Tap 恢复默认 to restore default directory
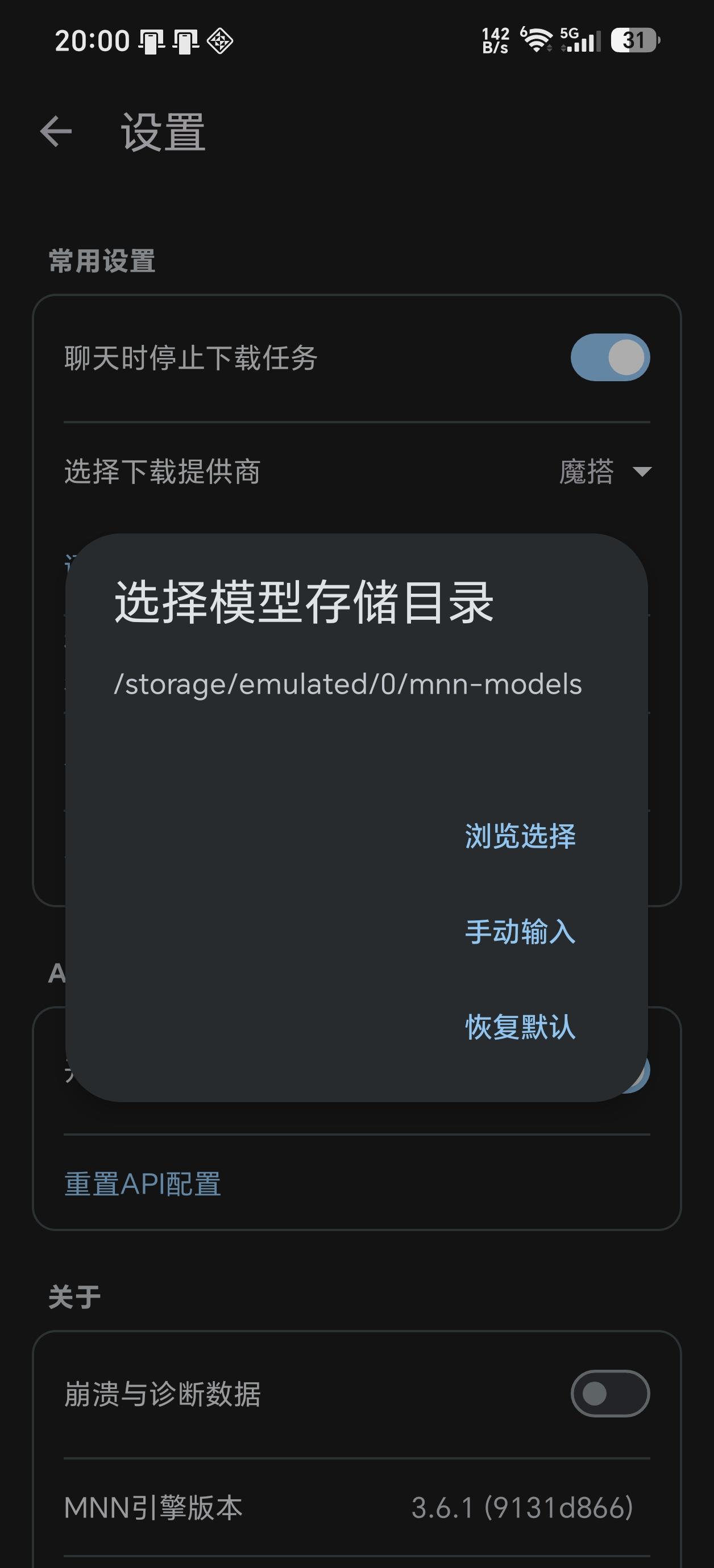This screenshot has width=714, height=1568. pos(520,1027)
